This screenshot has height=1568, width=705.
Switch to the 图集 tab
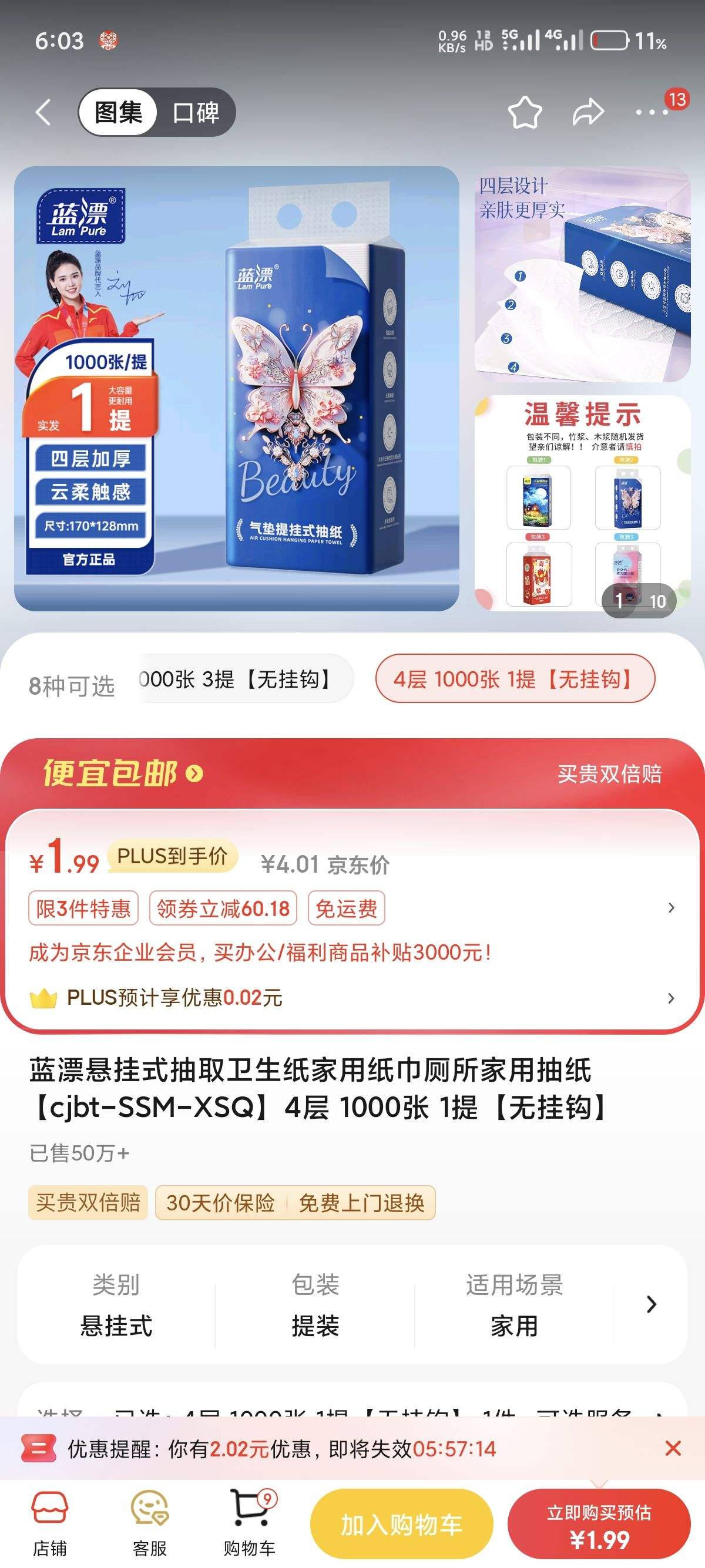pyautogui.click(x=119, y=112)
